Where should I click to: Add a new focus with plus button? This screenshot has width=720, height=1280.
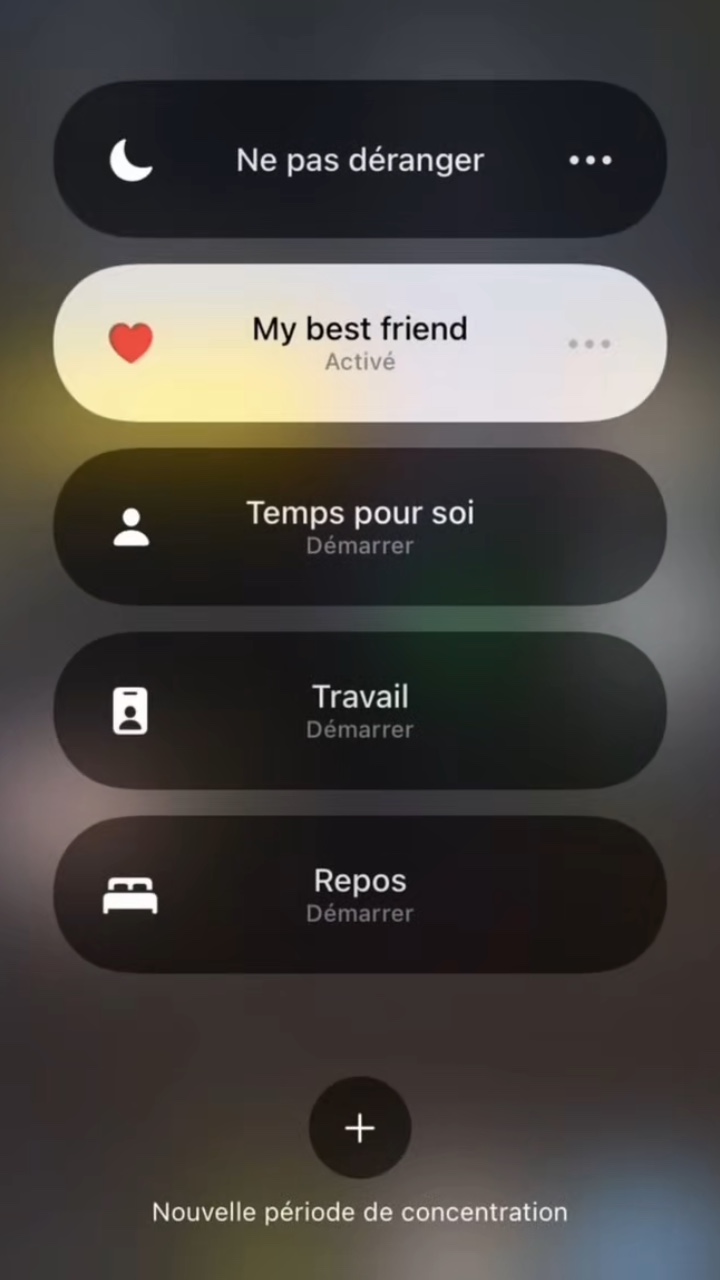pos(360,1128)
